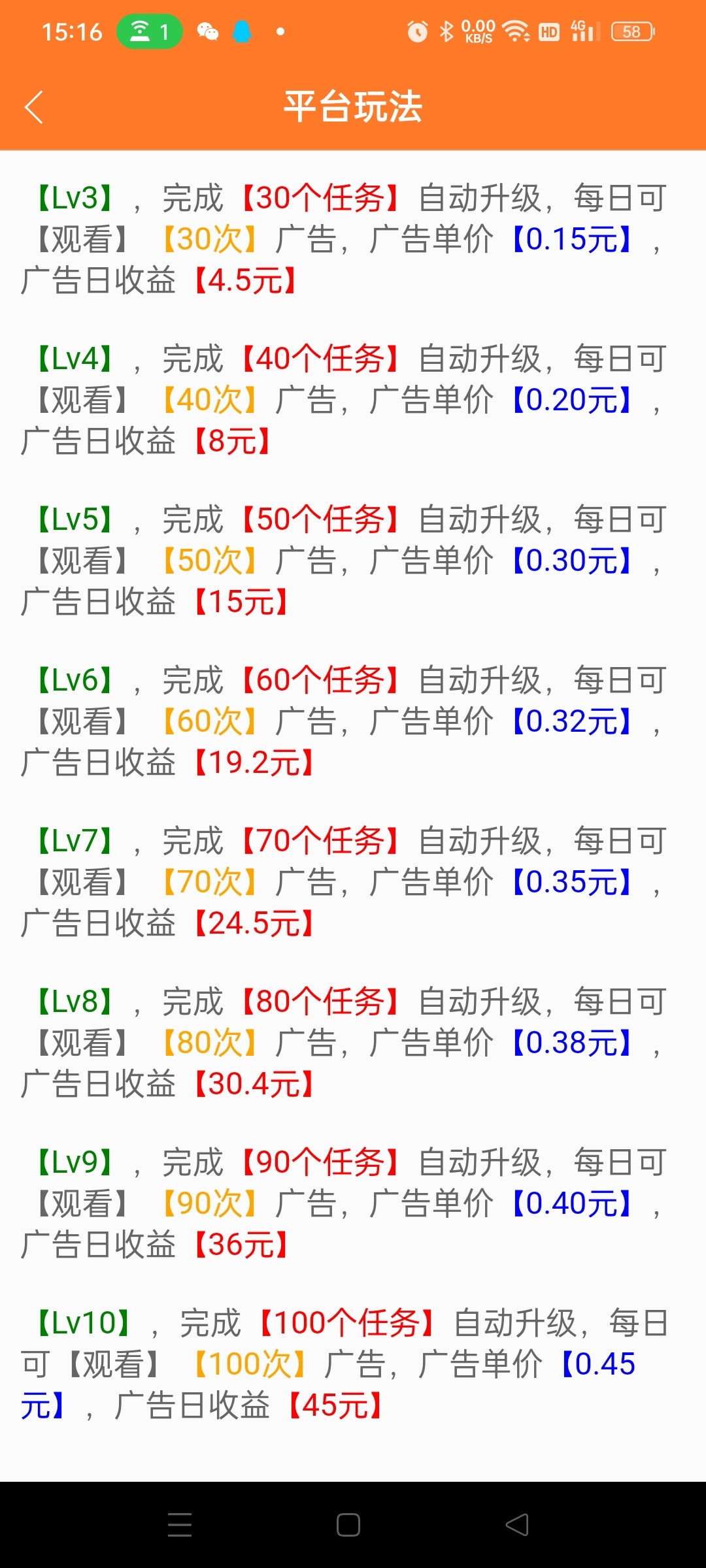Tap the blue bell notification icon
This screenshot has height=1568, width=706.
[243, 31]
